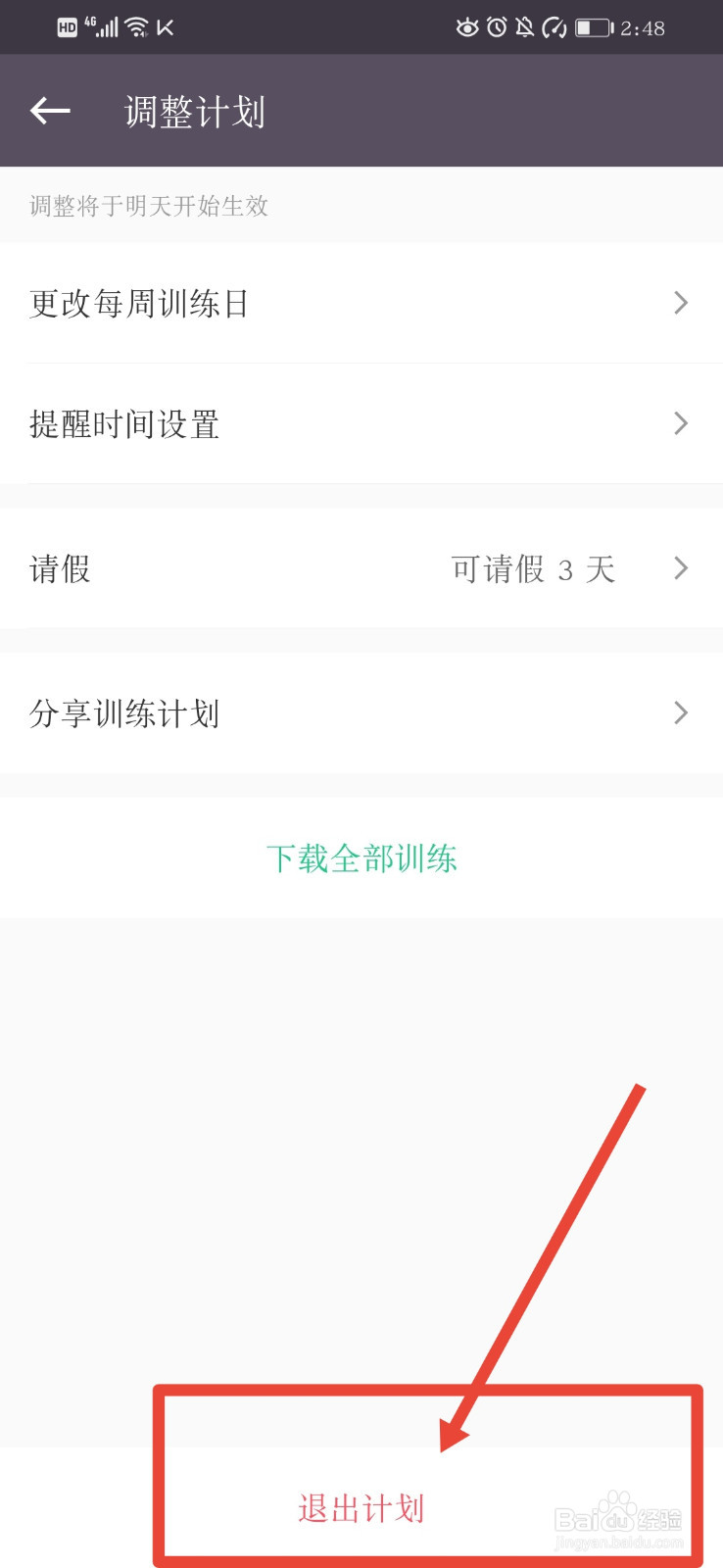Expand the 提醒时间设置 chevron
The height and width of the screenshot is (1568, 723).
[x=681, y=423]
